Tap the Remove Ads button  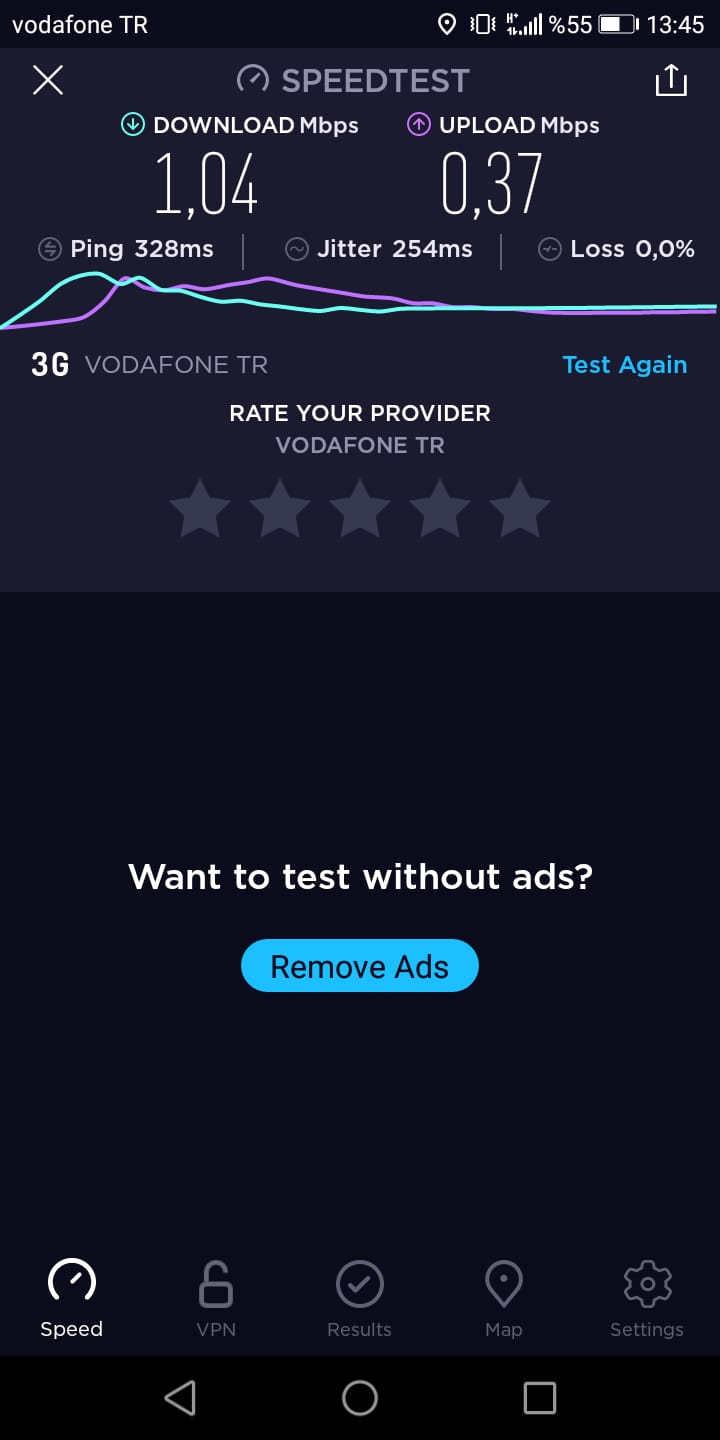[360, 966]
